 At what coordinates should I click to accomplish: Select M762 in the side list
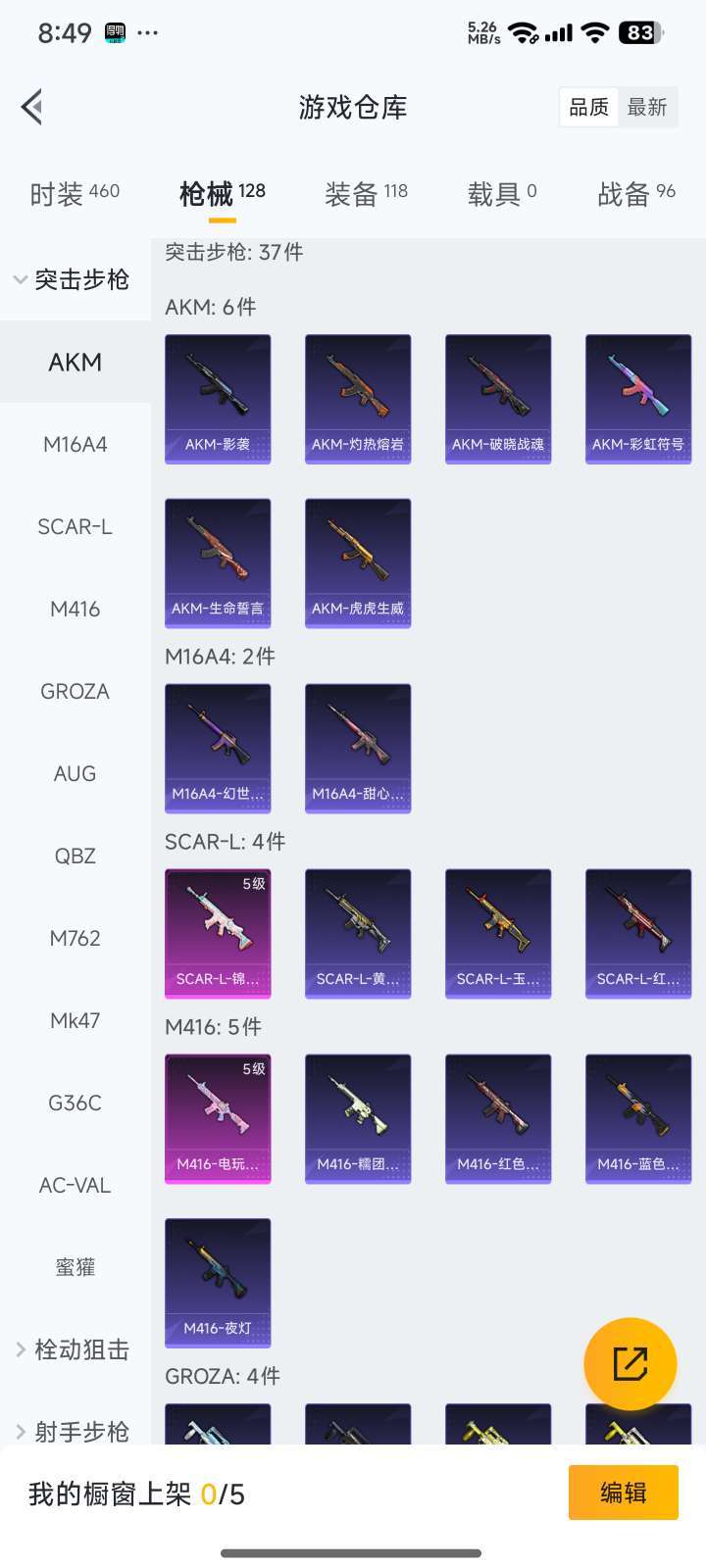(76, 938)
